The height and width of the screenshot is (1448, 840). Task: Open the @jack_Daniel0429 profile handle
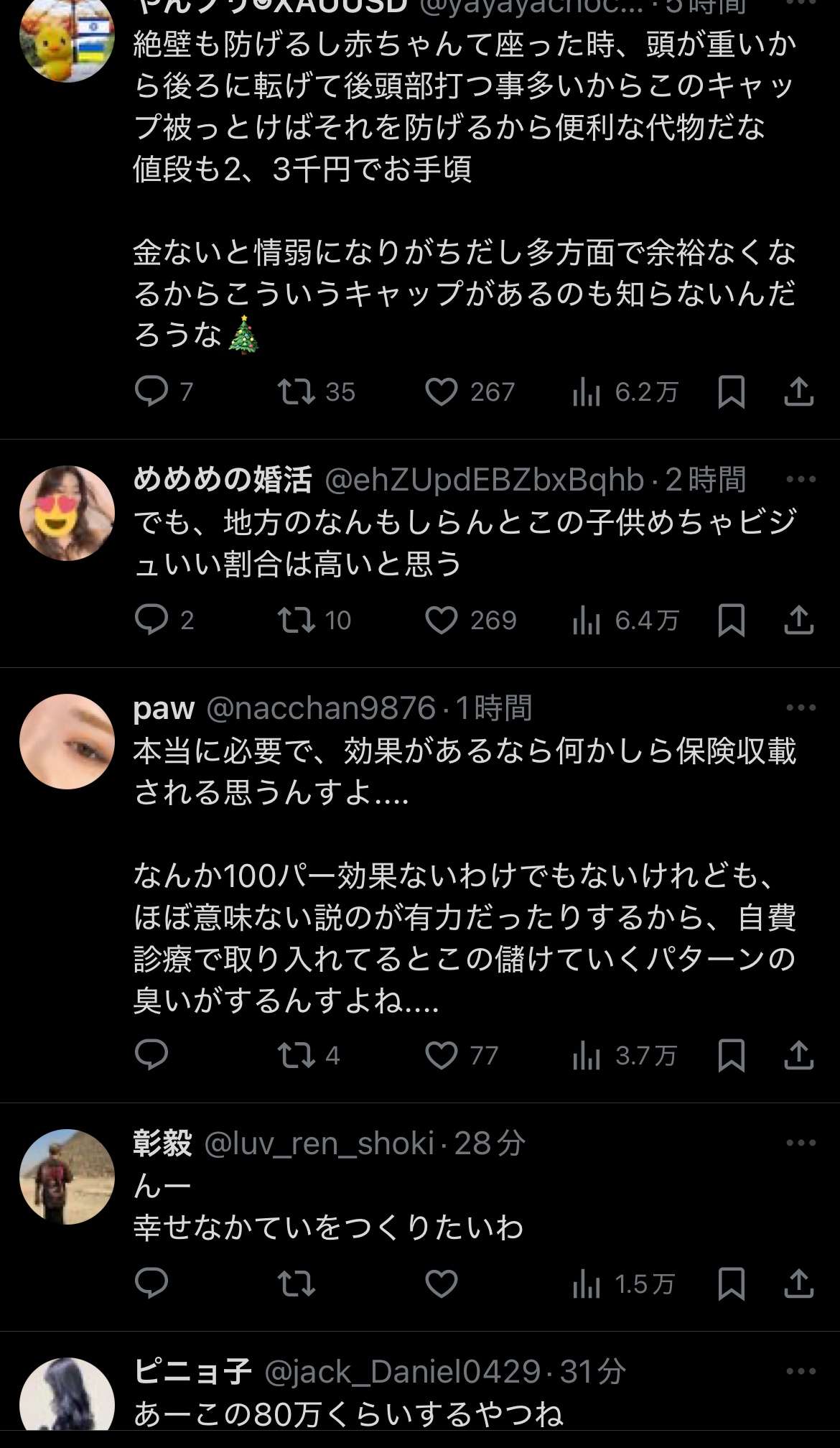coord(402,1372)
